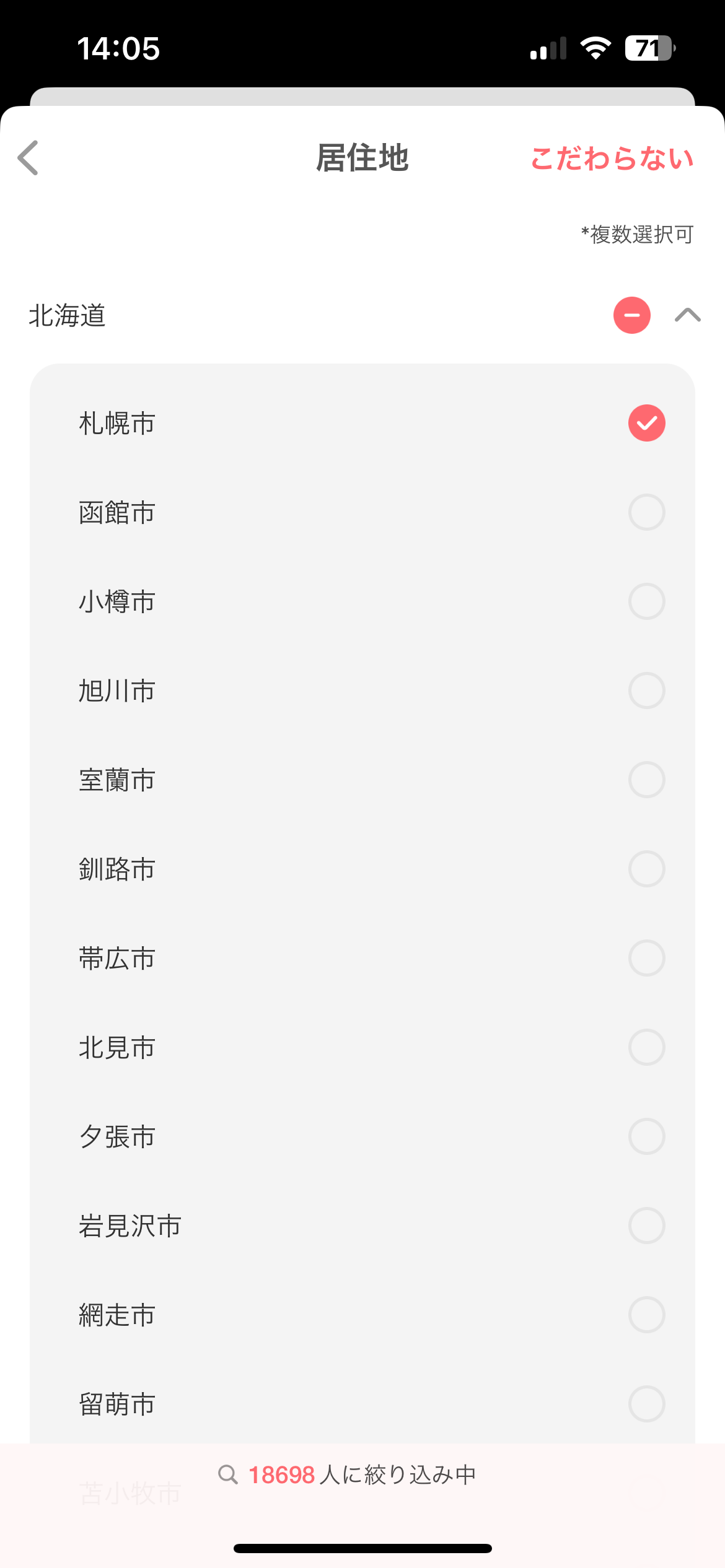The height and width of the screenshot is (1568, 725).
Task: Select 岩見沢市
Action: 646,1226
